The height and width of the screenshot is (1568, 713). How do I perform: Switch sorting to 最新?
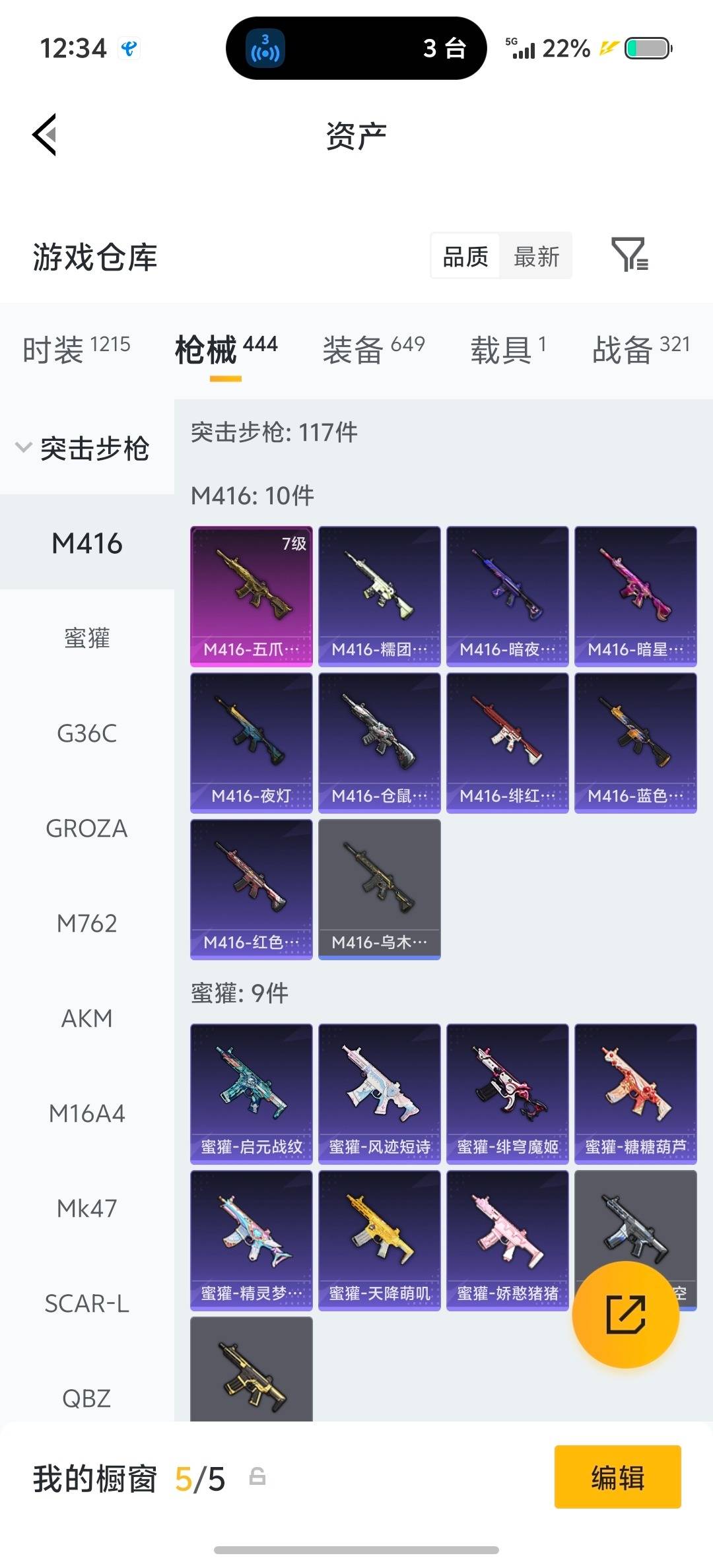click(x=536, y=256)
